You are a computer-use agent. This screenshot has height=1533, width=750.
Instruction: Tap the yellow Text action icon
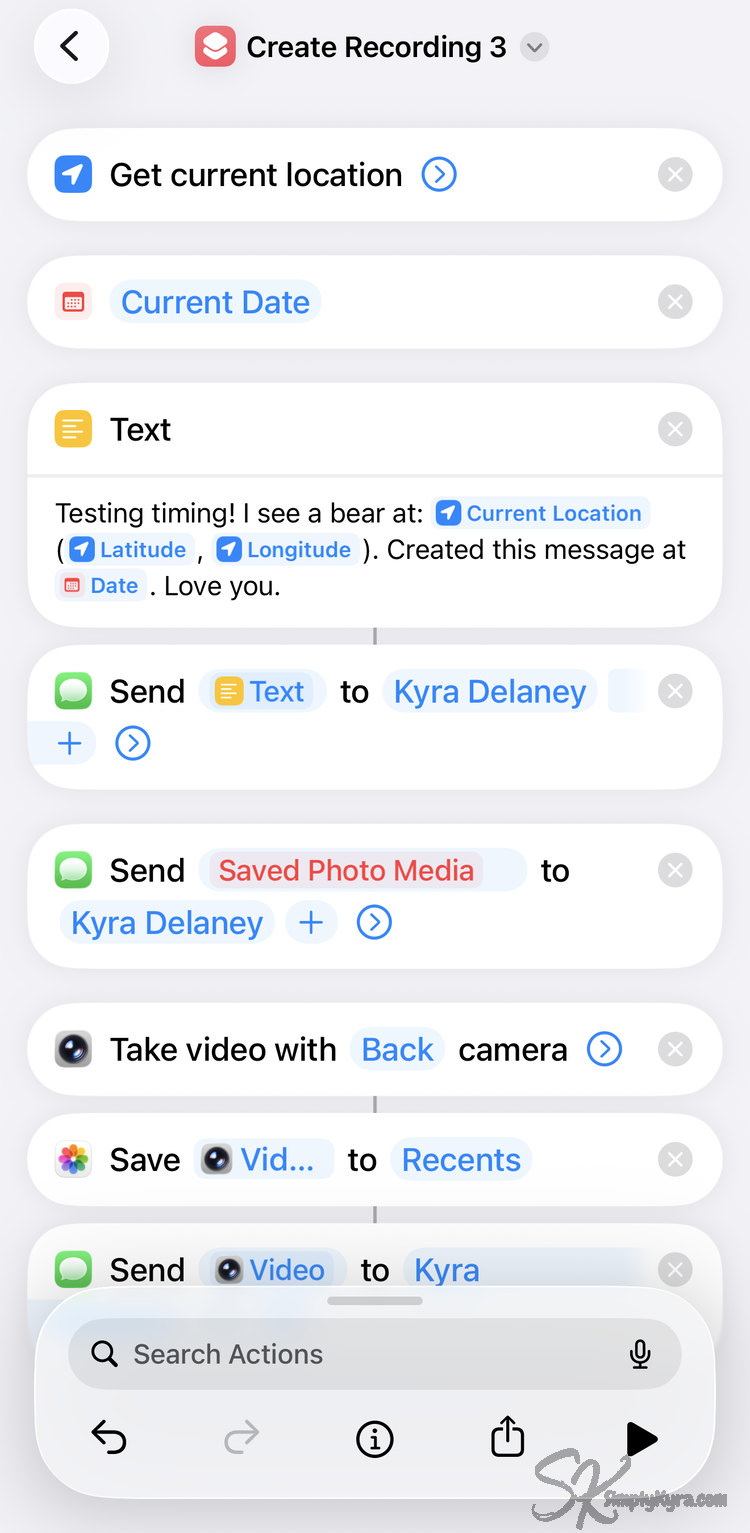[73, 429]
